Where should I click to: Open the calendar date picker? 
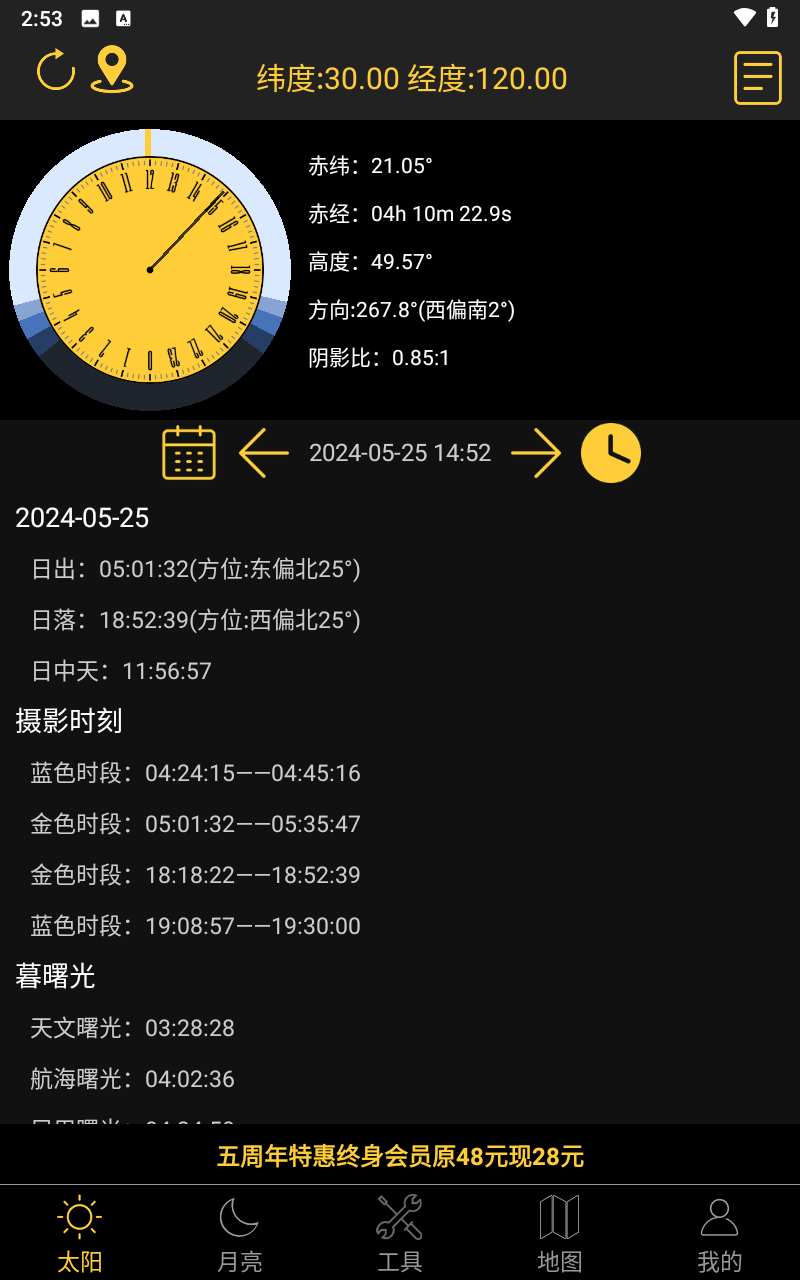[x=189, y=453]
